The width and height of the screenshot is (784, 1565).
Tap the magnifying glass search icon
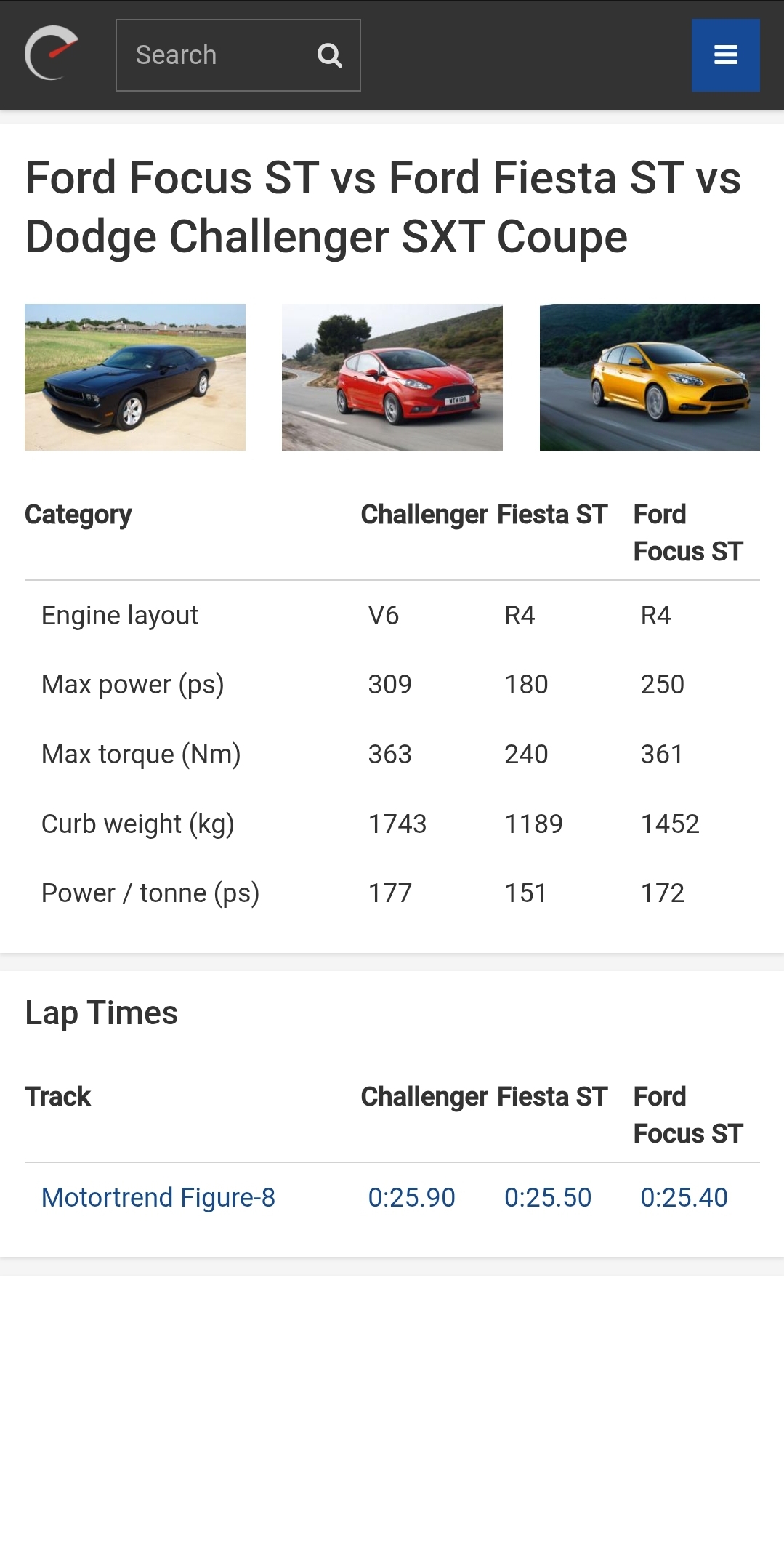pyautogui.click(x=330, y=55)
